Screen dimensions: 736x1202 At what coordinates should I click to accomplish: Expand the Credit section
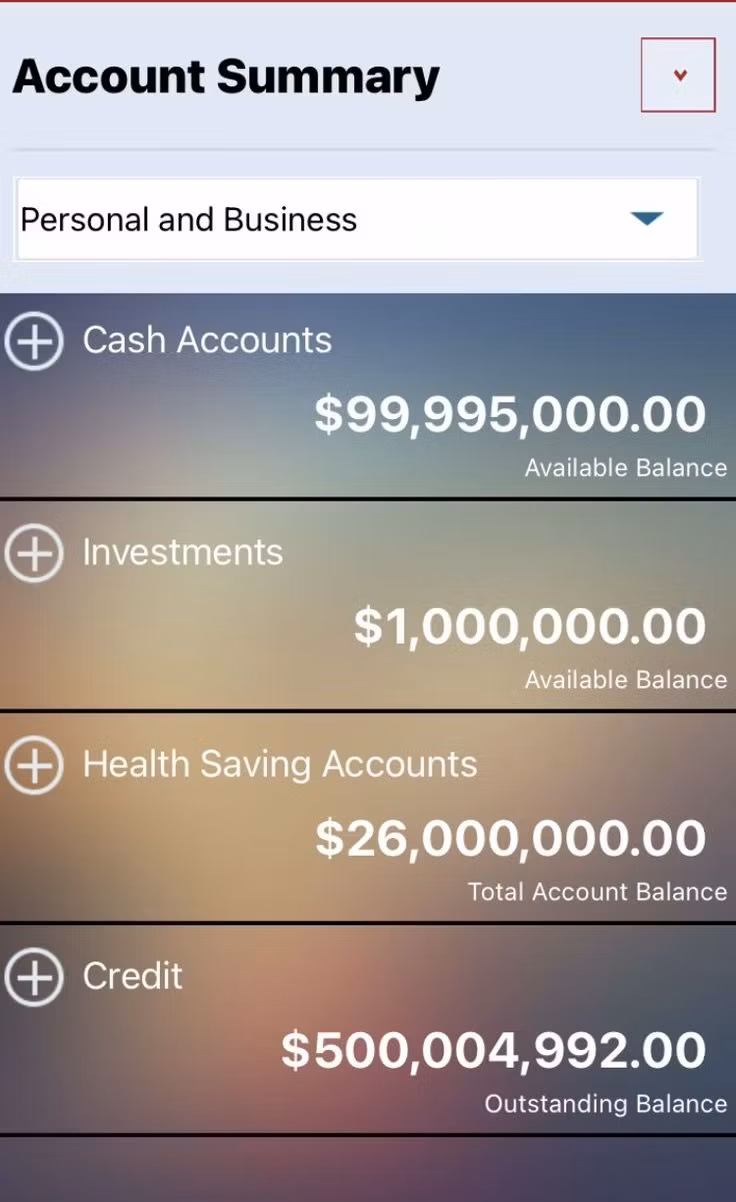[34, 977]
